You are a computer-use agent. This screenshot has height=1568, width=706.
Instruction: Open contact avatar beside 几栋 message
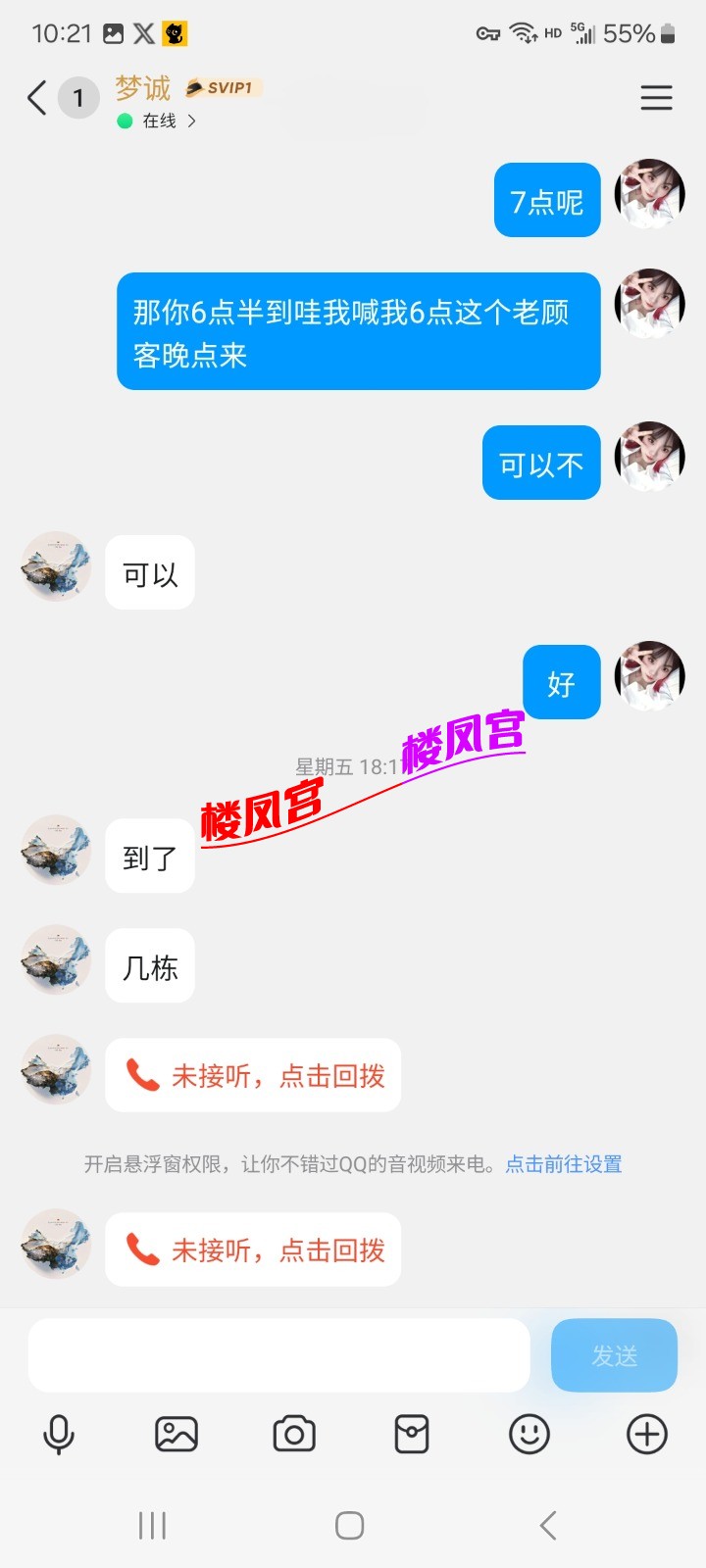point(56,960)
